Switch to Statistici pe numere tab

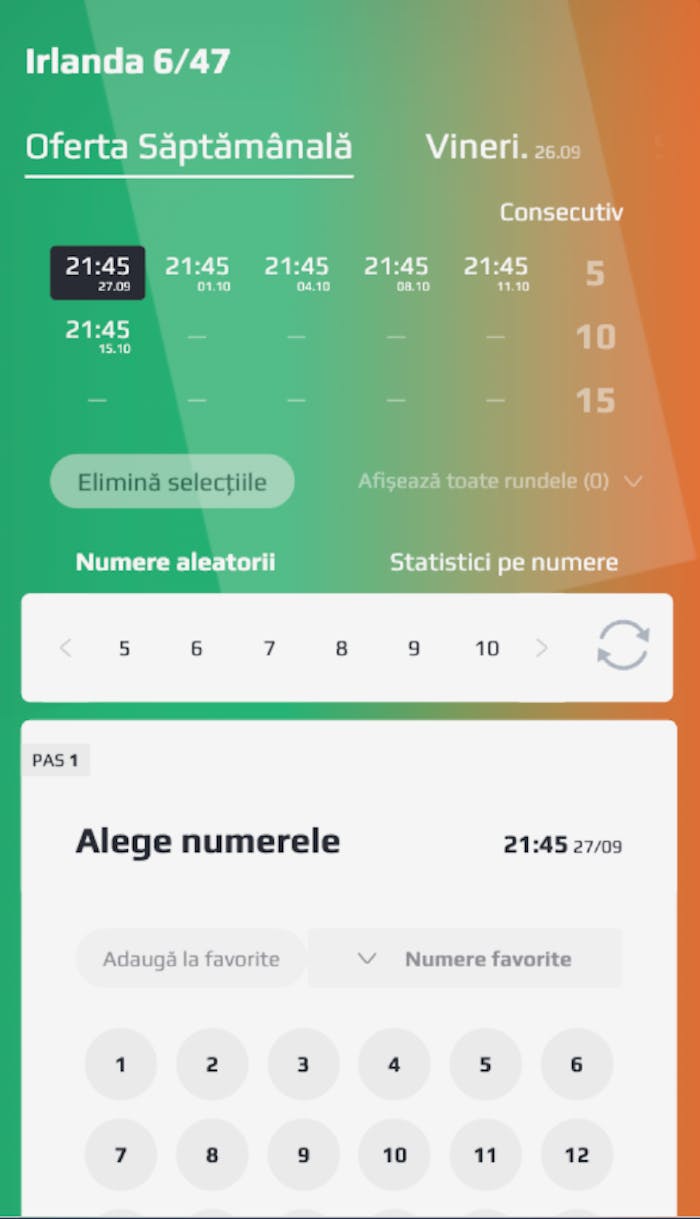503,562
